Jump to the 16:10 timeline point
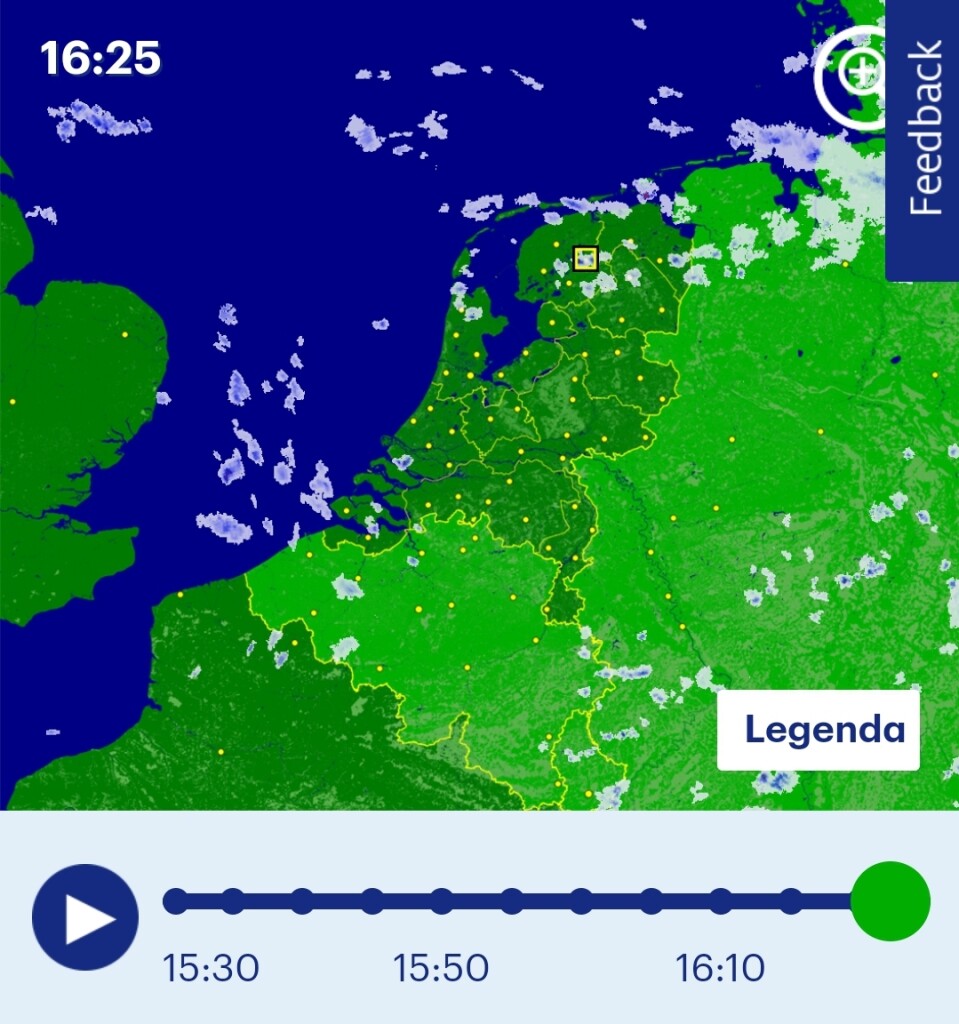Screen dimensions: 959x1024 click(x=721, y=901)
